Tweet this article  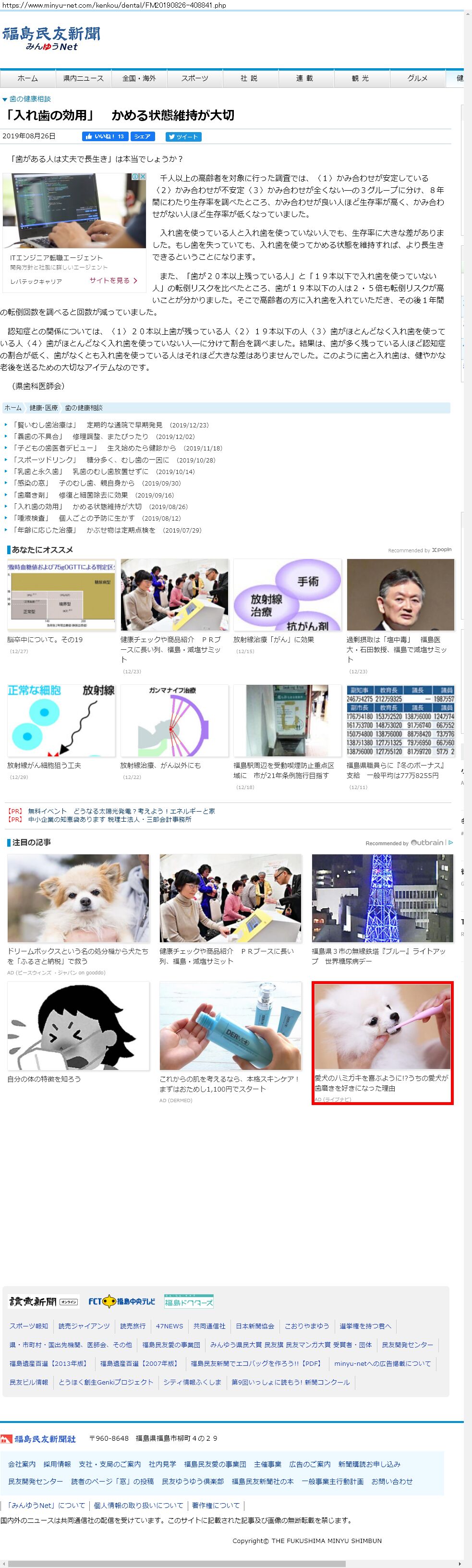[x=183, y=137]
